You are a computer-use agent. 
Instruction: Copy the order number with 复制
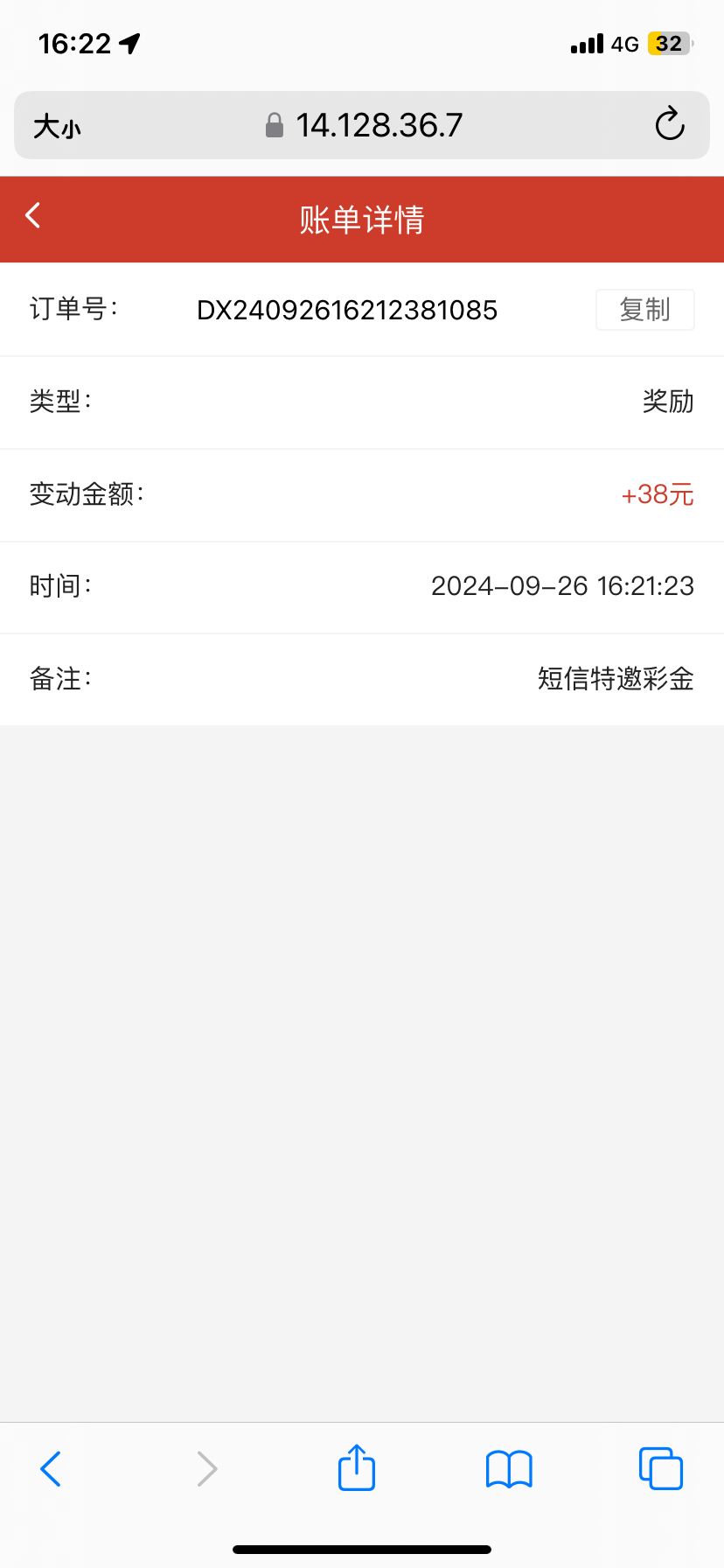[644, 310]
